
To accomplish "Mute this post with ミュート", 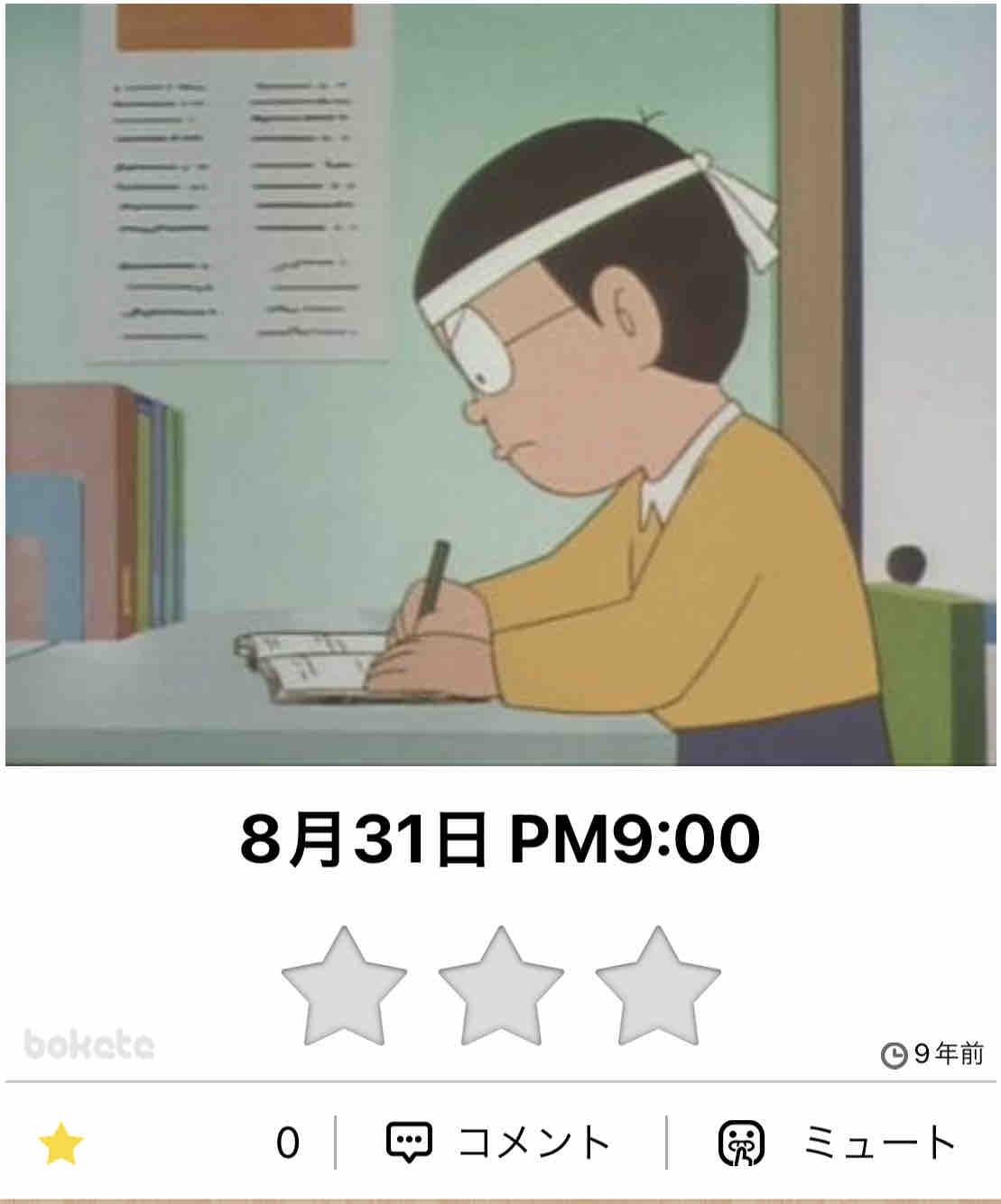I will (x=837, y=1143).
